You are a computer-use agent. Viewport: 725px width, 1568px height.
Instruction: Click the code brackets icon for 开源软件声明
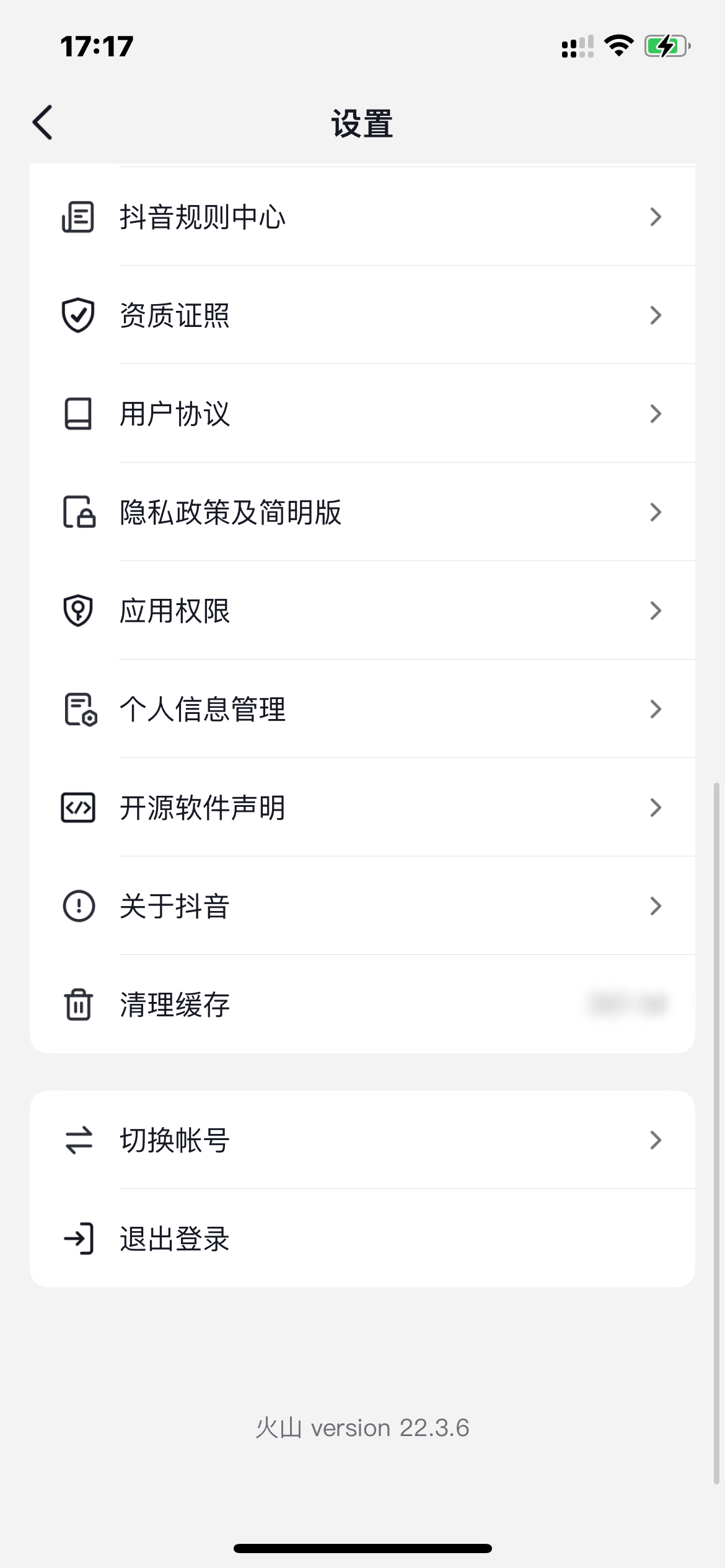(x=79, y=807)
